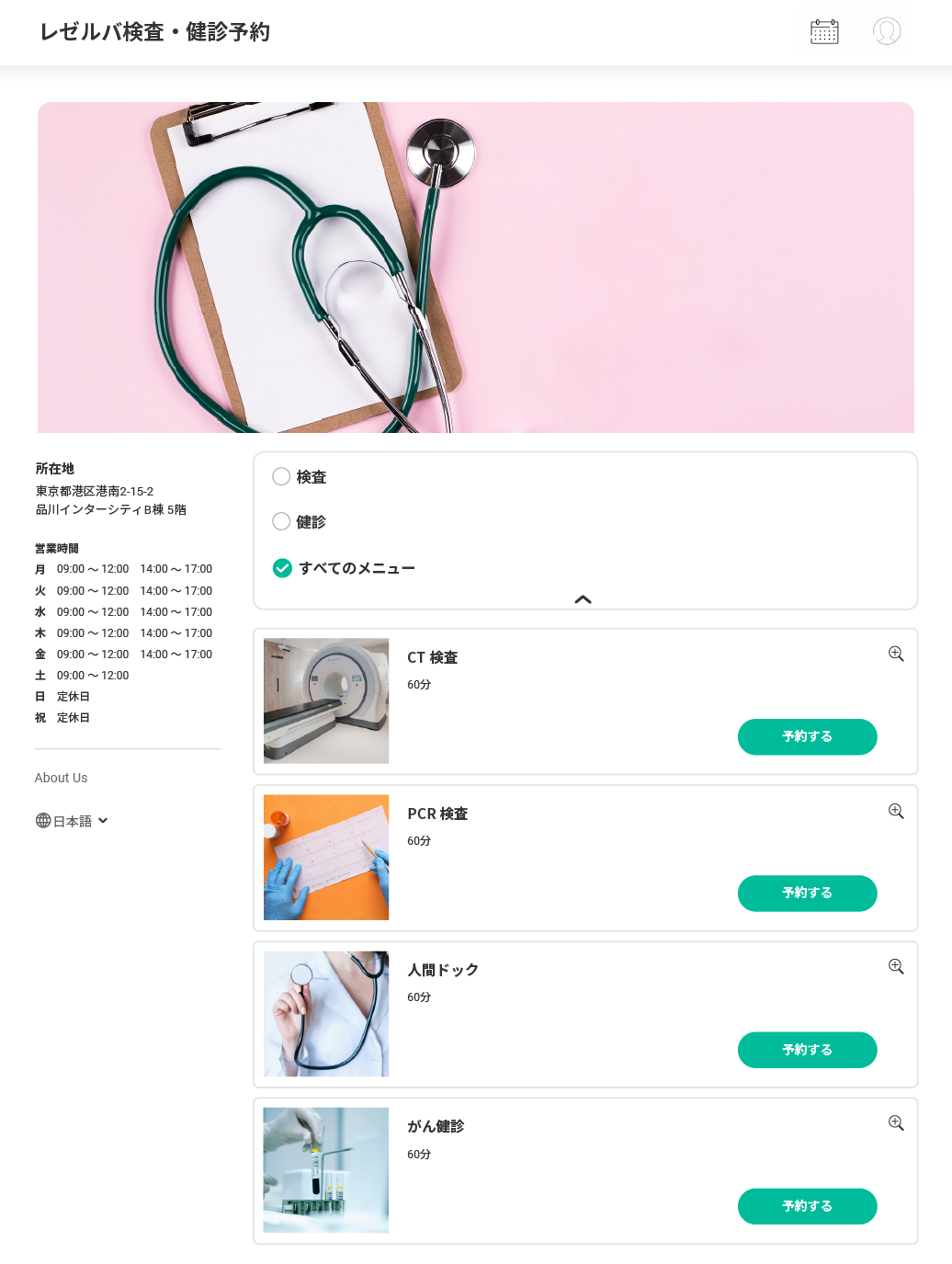View details of がん健診 via magnifier
This screenshot has height=1264, width=952.
pyautogui.click(x=896, y=1122)
